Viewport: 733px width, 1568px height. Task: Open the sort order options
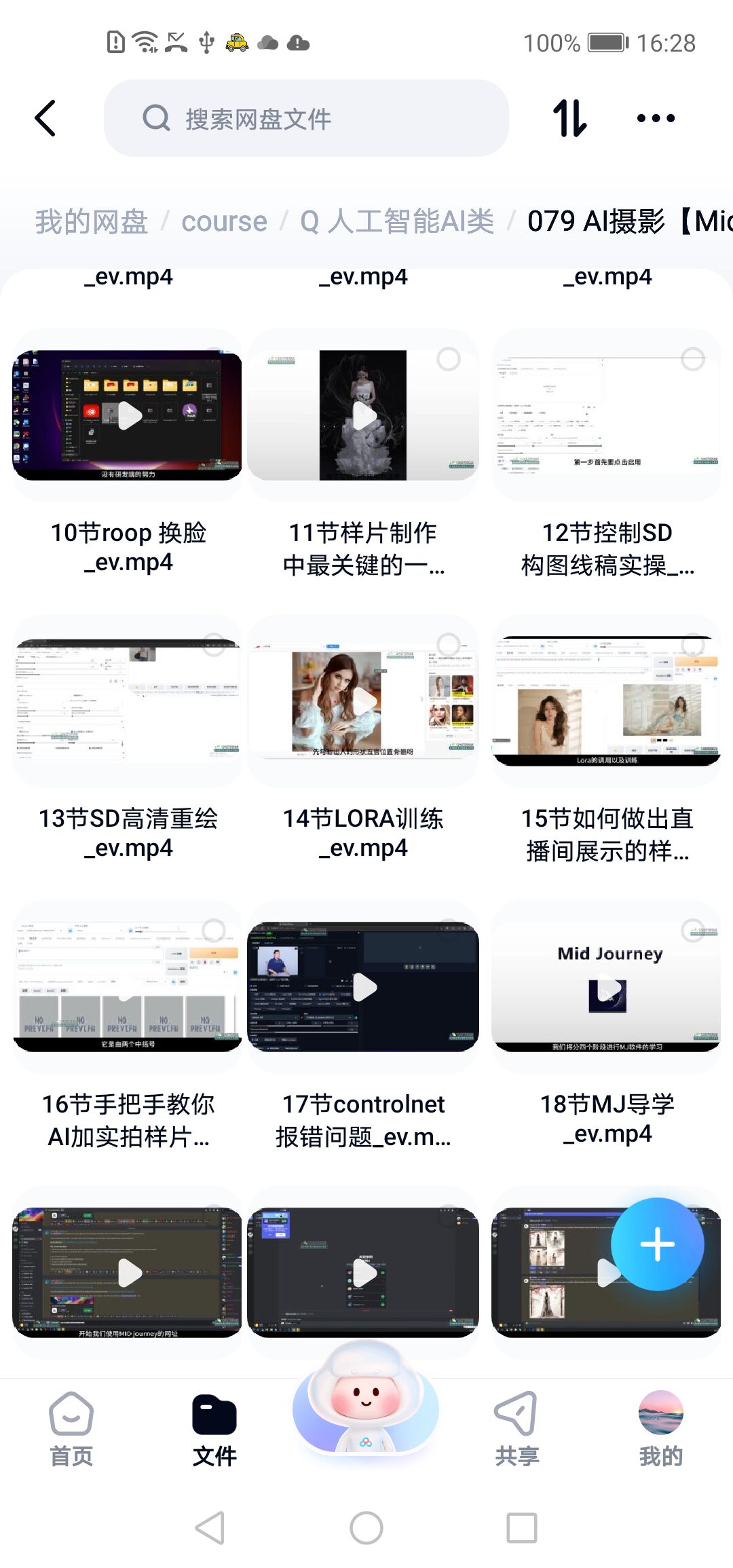569,119
